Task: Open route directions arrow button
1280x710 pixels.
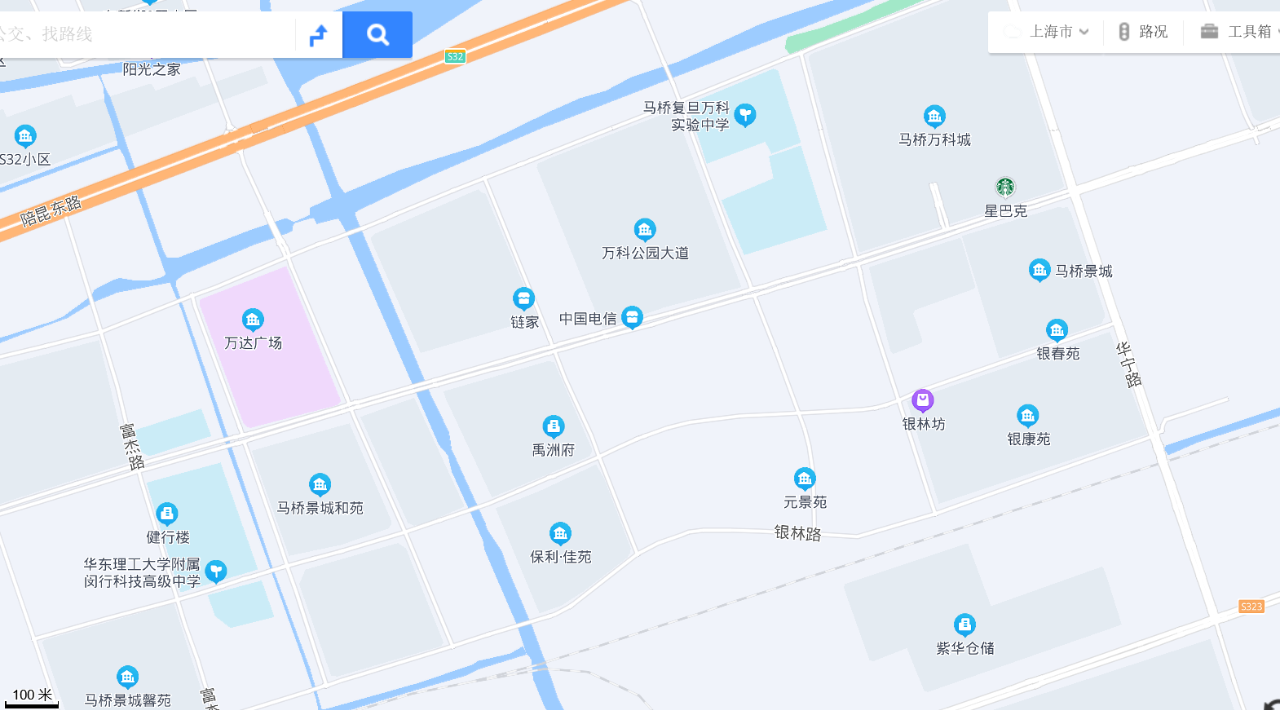Action: pos(319,35)
